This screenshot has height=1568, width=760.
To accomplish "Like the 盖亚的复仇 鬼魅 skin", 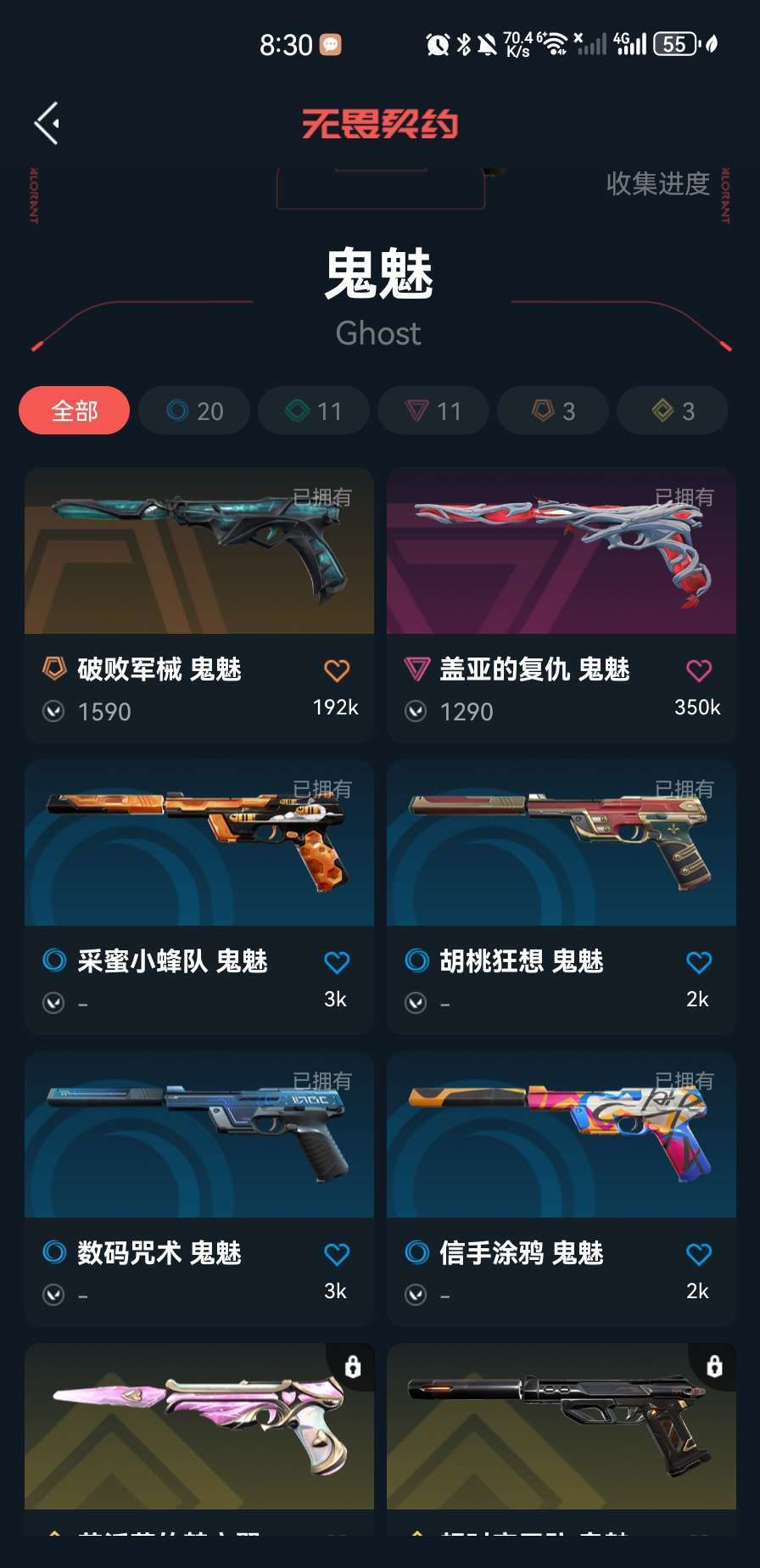I will pos(699,670).
